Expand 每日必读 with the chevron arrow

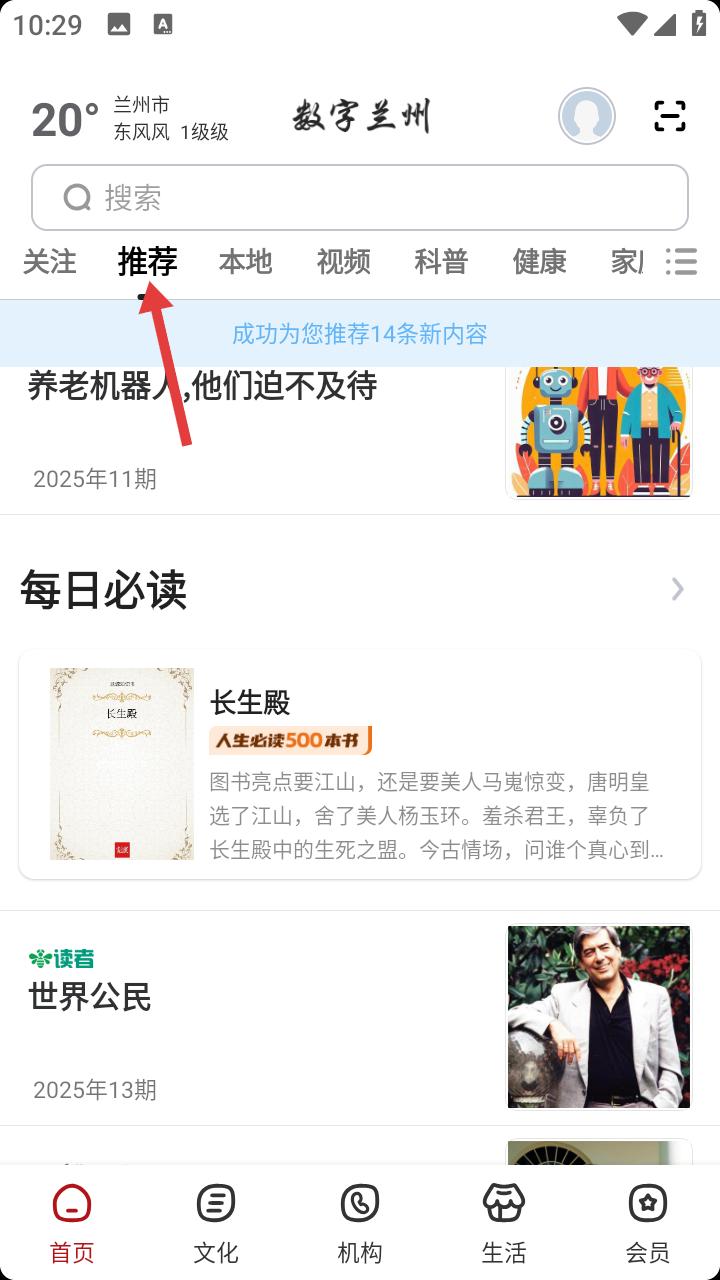click(678, 589)
